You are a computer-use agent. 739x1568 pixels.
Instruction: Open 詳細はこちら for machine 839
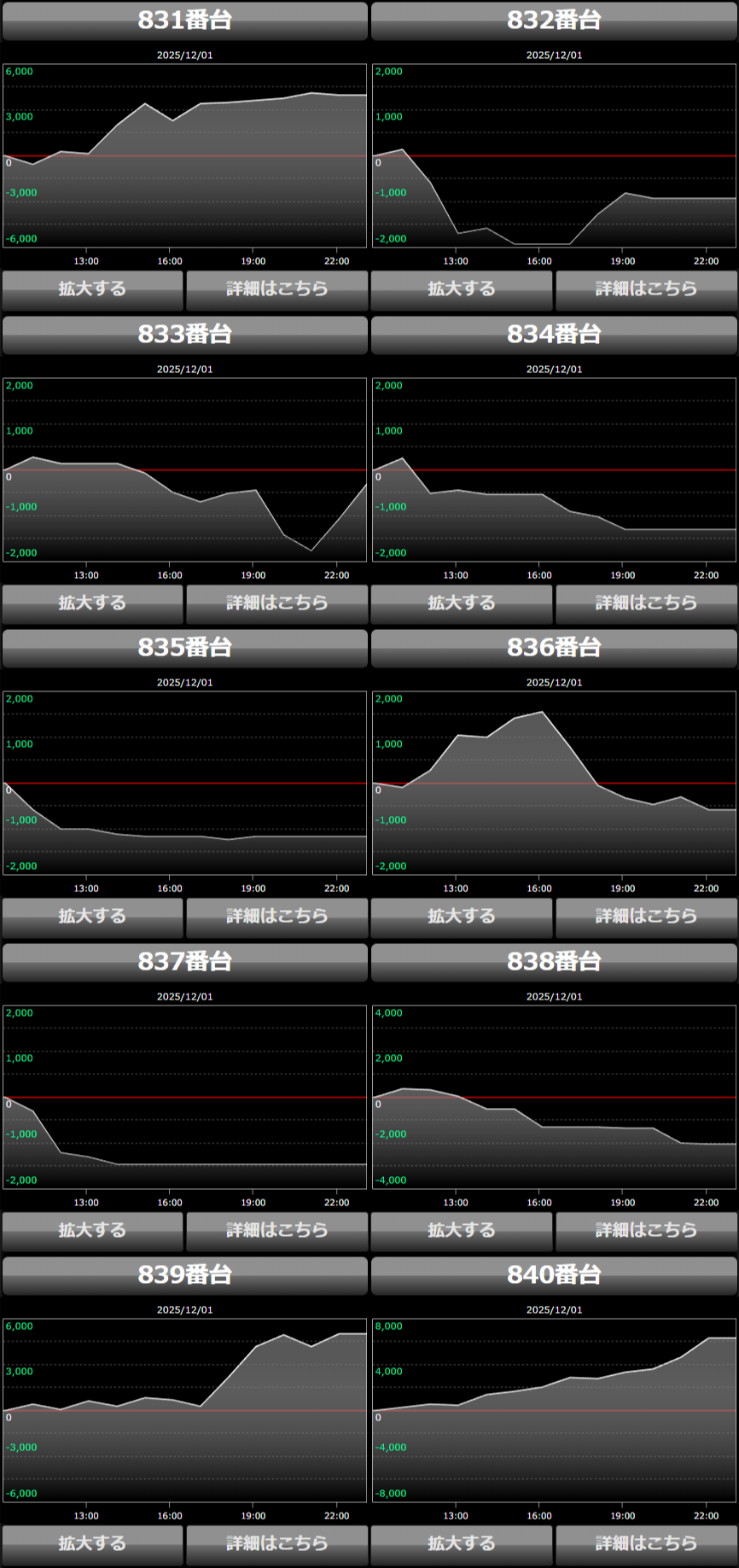pos(276,1544)
